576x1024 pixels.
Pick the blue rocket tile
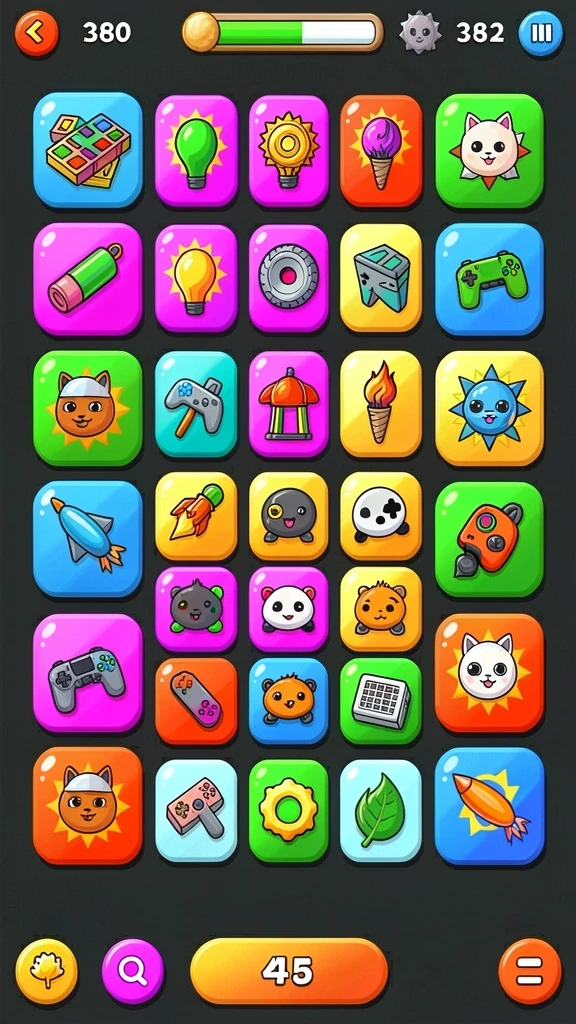pyautogui.click(x=88, y=539)
